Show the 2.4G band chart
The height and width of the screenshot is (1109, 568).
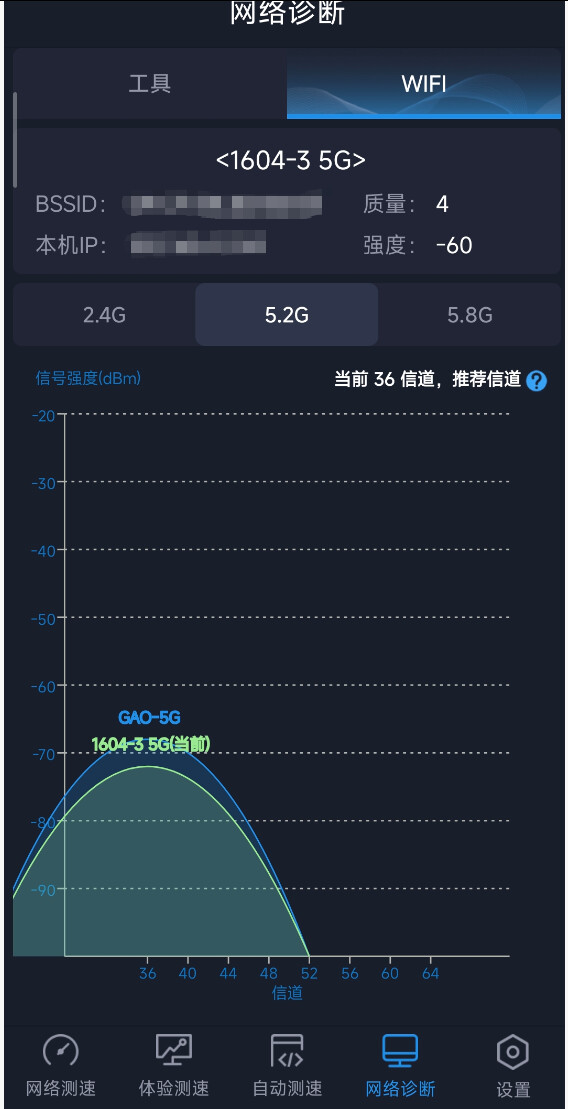pyautogui.click(x=104, y=315)
